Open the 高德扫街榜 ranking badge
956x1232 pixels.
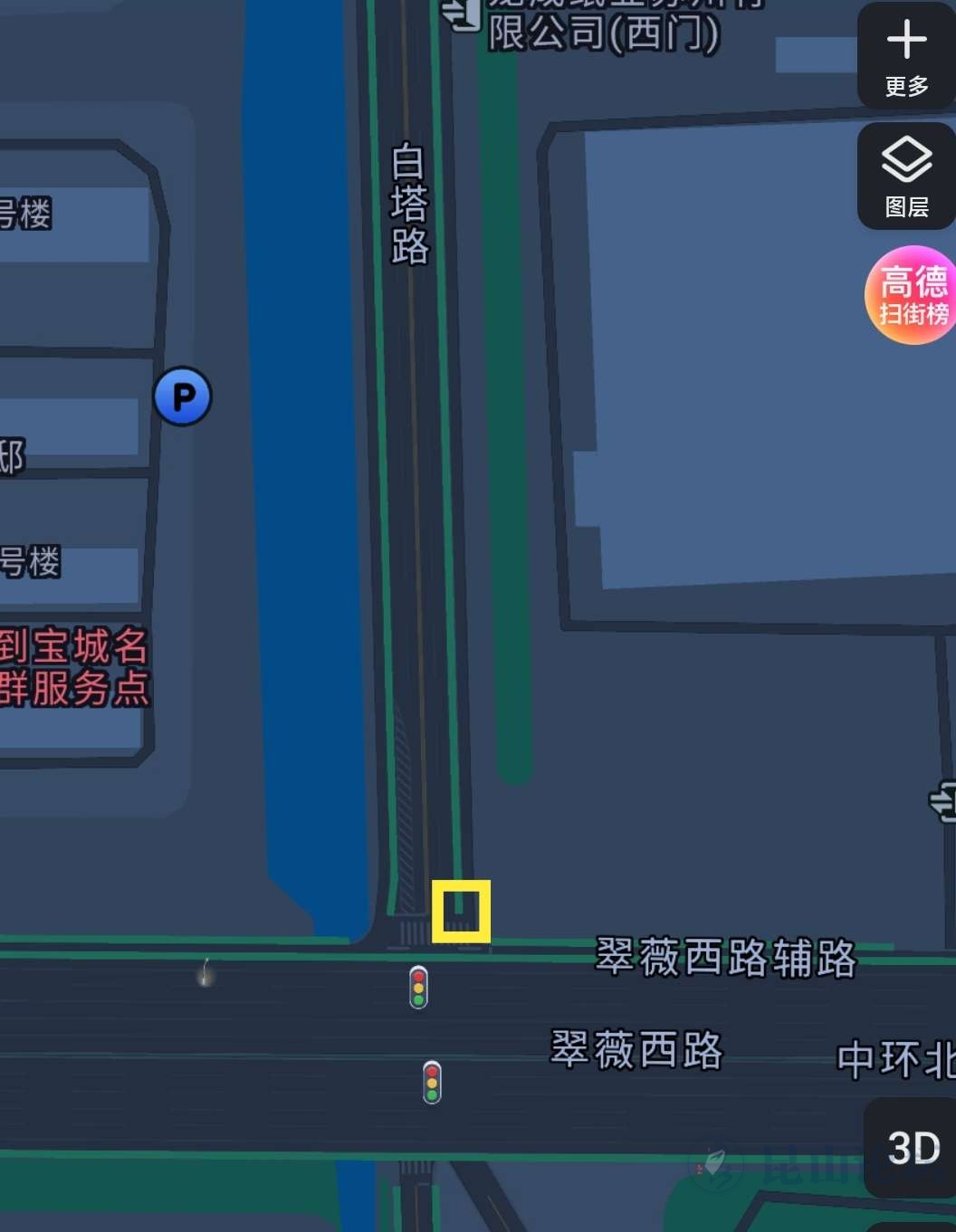point(913,295)
